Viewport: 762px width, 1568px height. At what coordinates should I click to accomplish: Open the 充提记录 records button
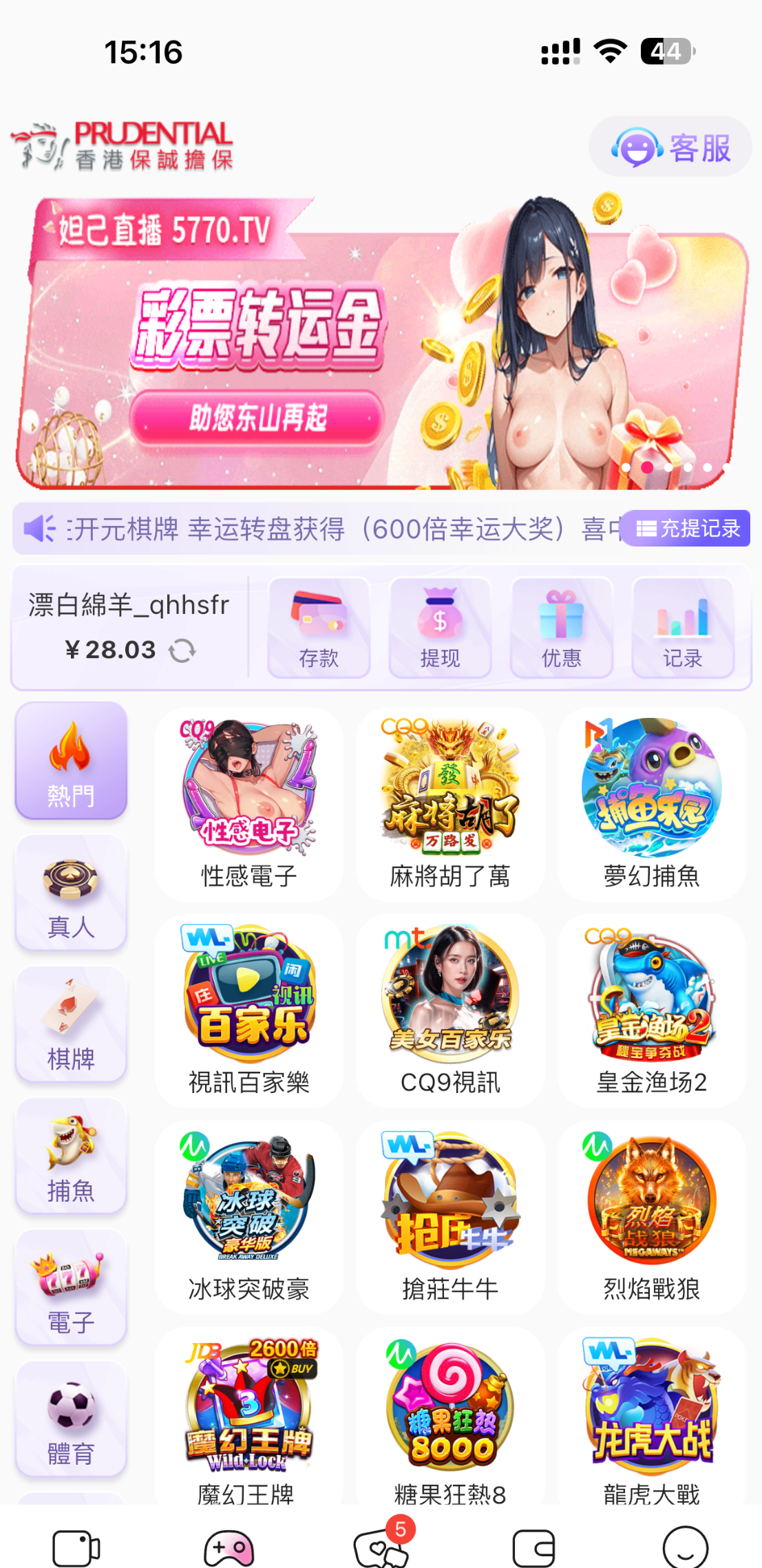[x=687, y=529]
